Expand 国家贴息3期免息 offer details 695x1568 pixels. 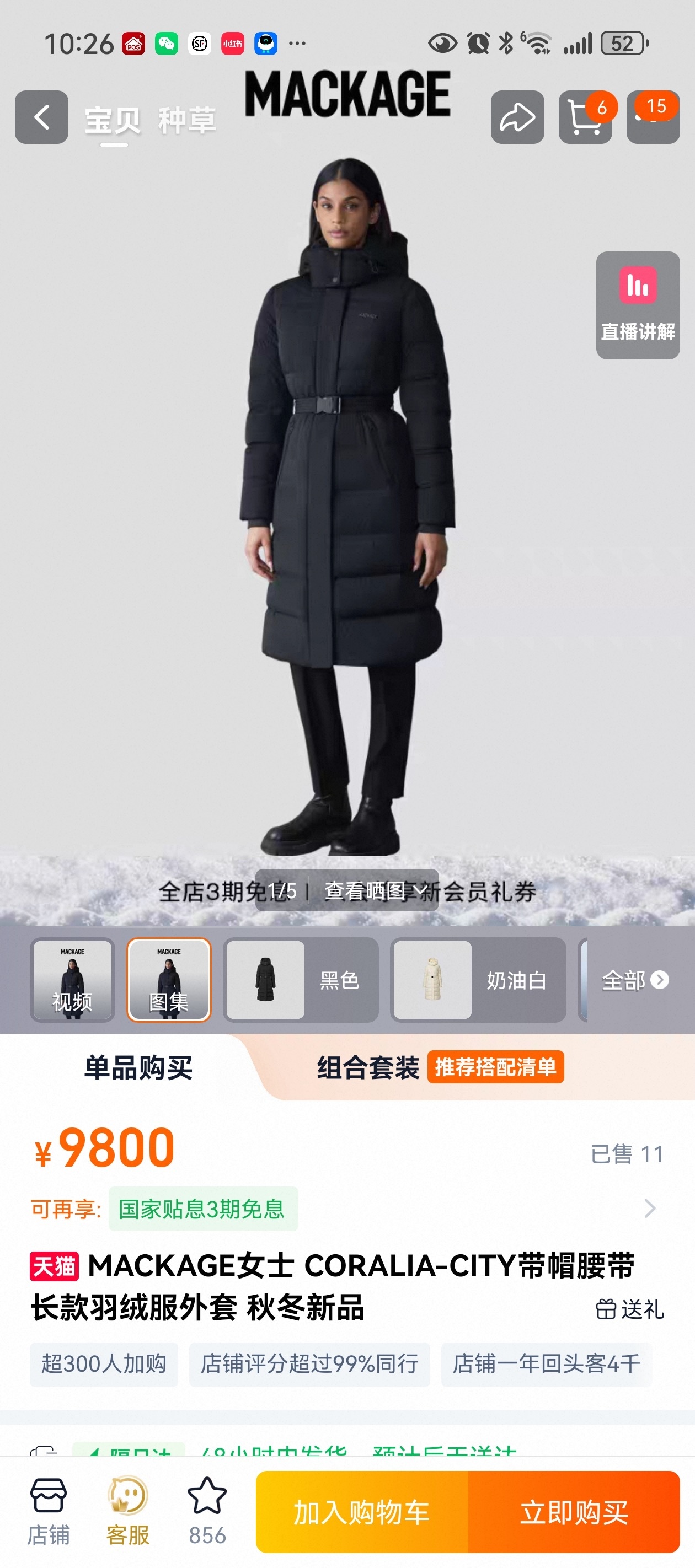(649, 1209)
